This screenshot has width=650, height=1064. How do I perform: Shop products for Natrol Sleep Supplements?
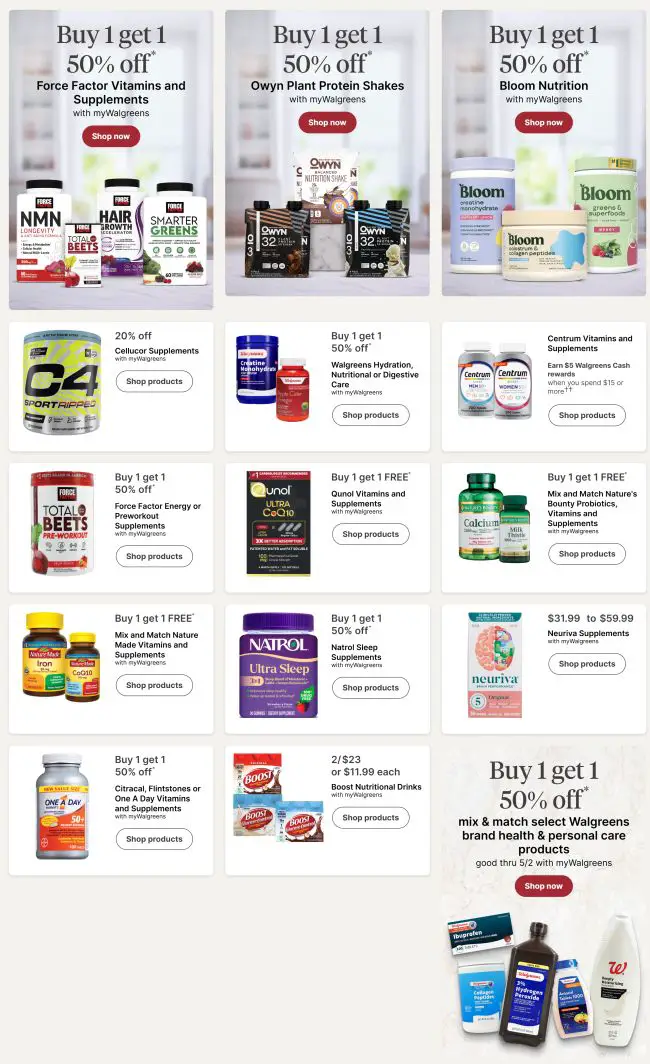pos(370,687)
